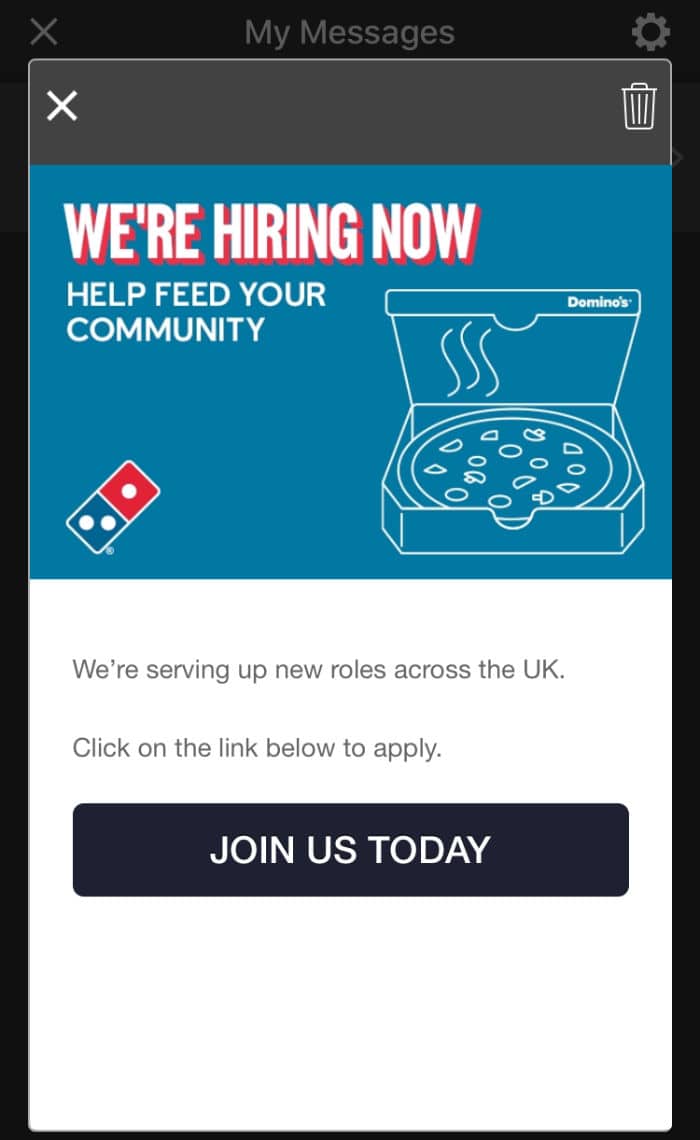Open the My Messages settings gear
Image resolution: width=700 pixels, height=1140 pixels.
650,32
